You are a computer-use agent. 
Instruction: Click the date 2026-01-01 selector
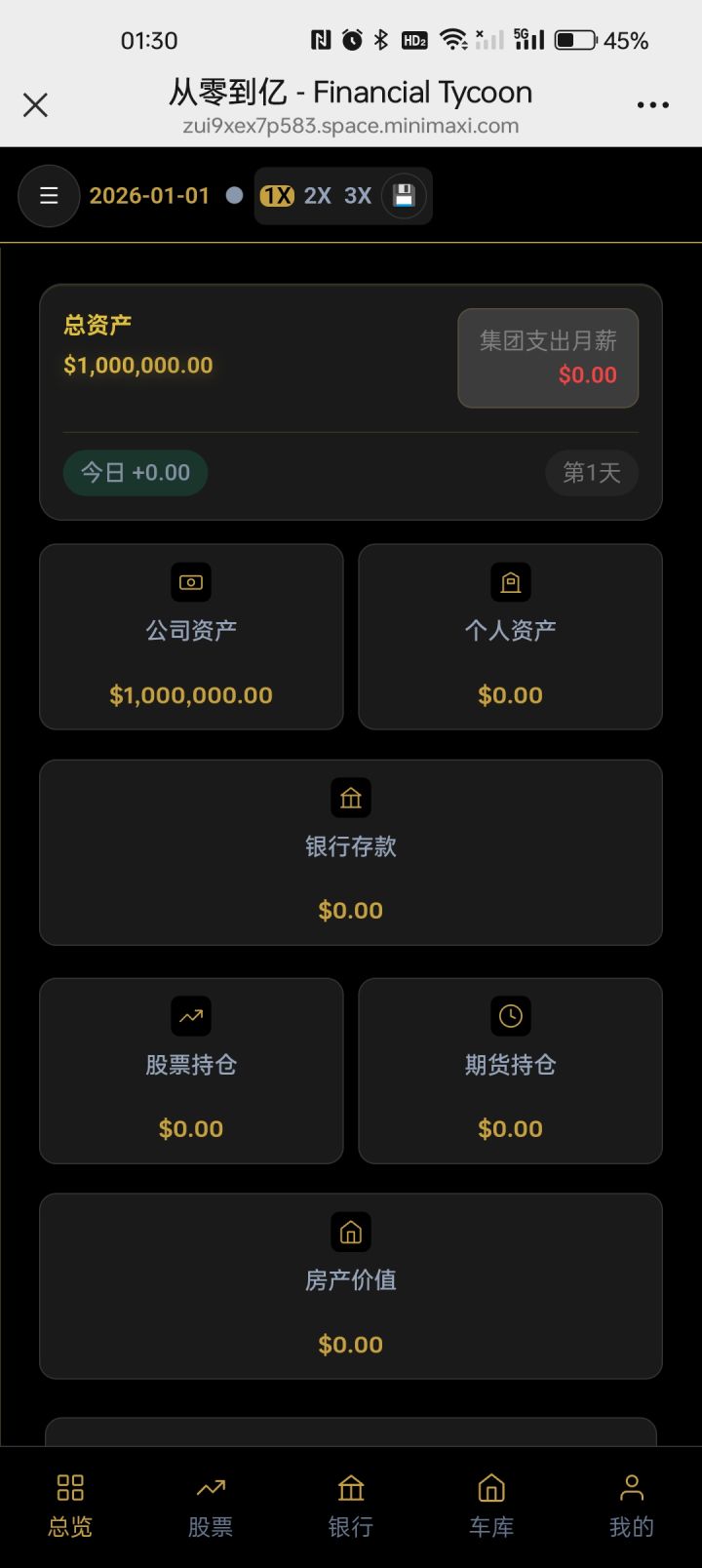coord(149,195)
